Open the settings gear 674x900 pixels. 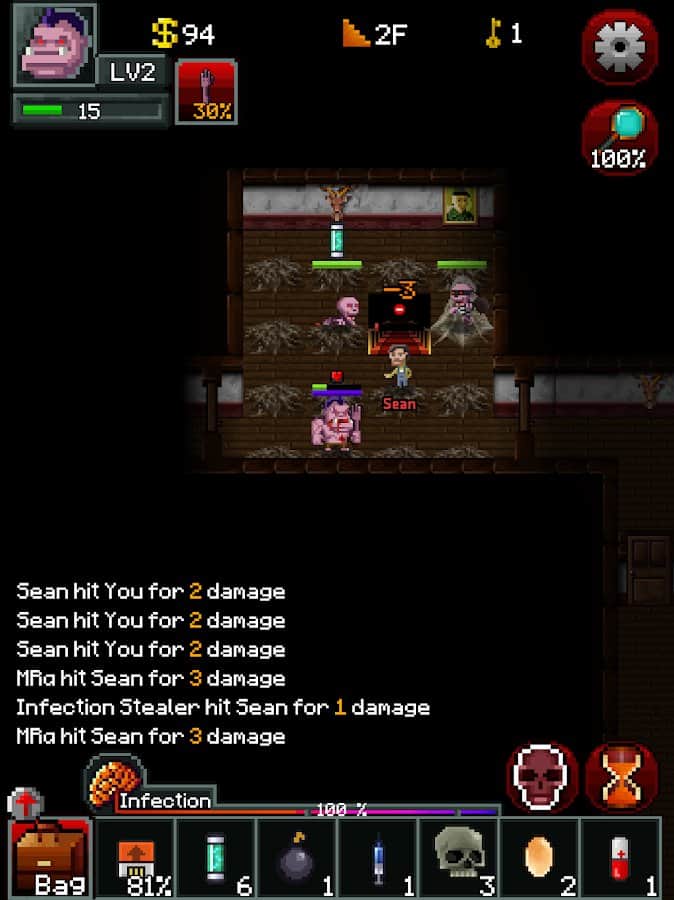click(620, 46)
